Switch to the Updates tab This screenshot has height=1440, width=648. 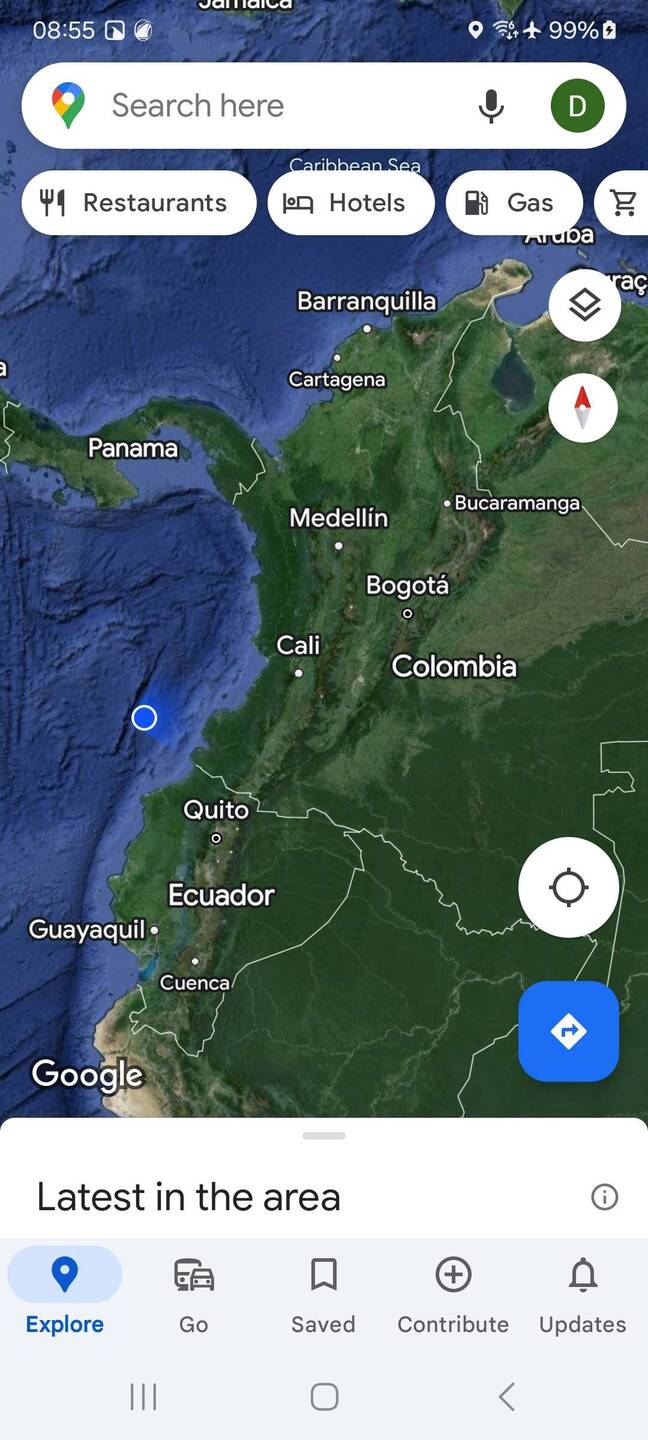pos(582,1295)
